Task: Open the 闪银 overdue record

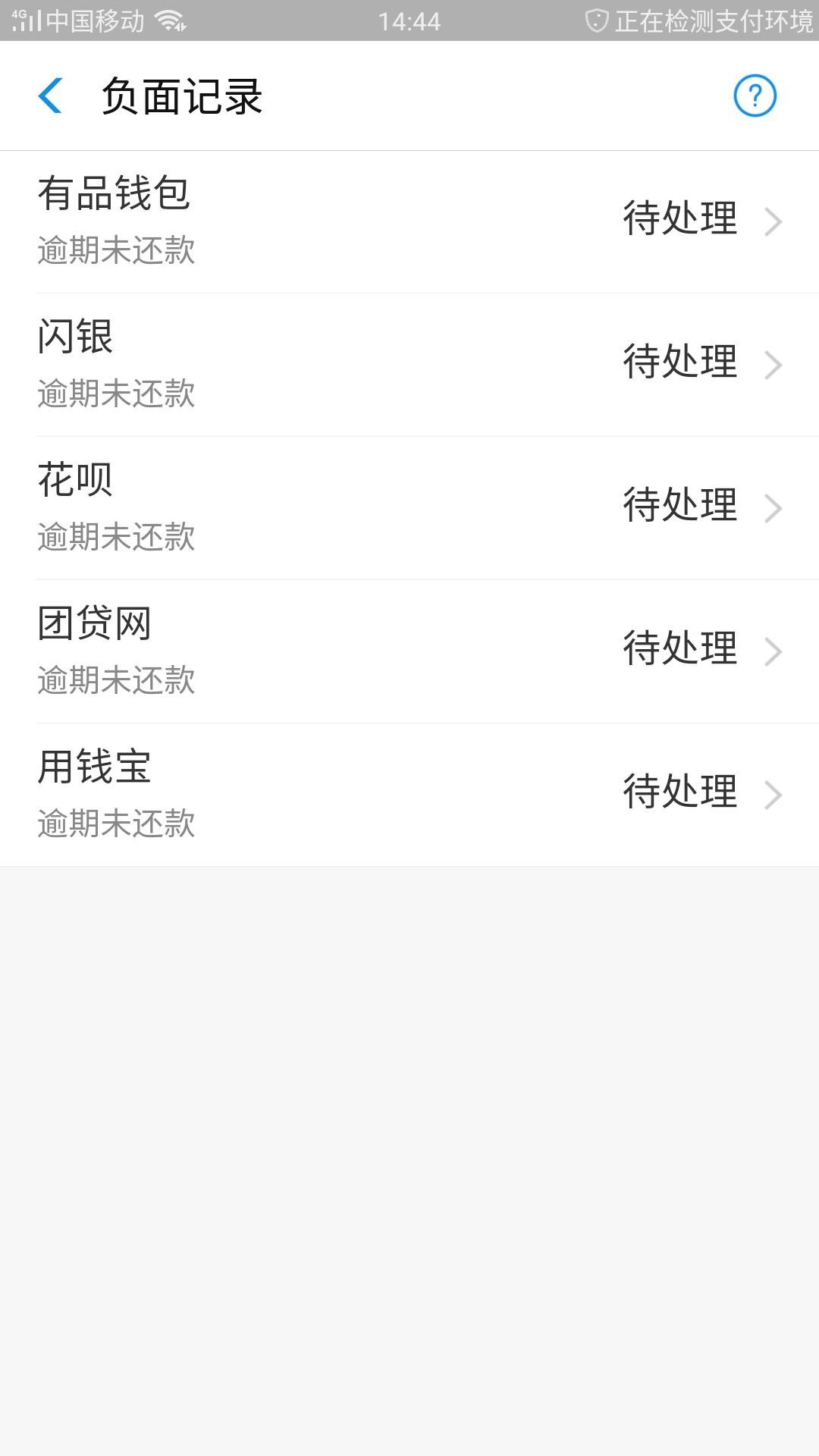Action: coord(409,365)
